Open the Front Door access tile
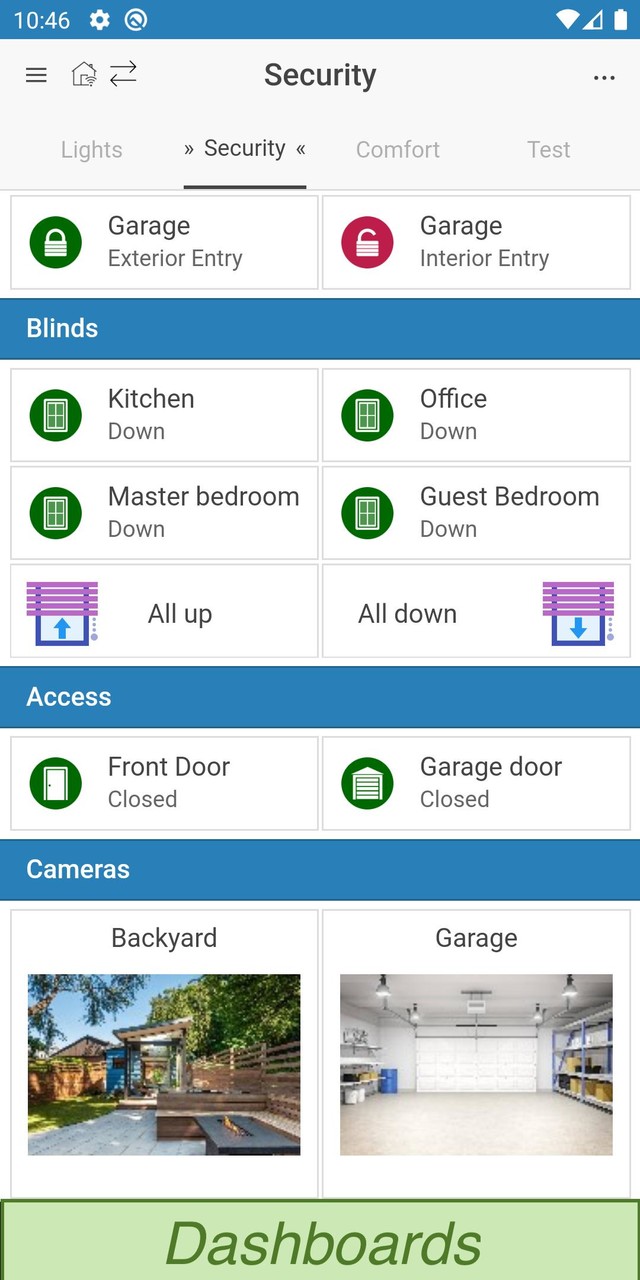Image resolution: width=640 pixels, height=1280 pixels. 164,783
